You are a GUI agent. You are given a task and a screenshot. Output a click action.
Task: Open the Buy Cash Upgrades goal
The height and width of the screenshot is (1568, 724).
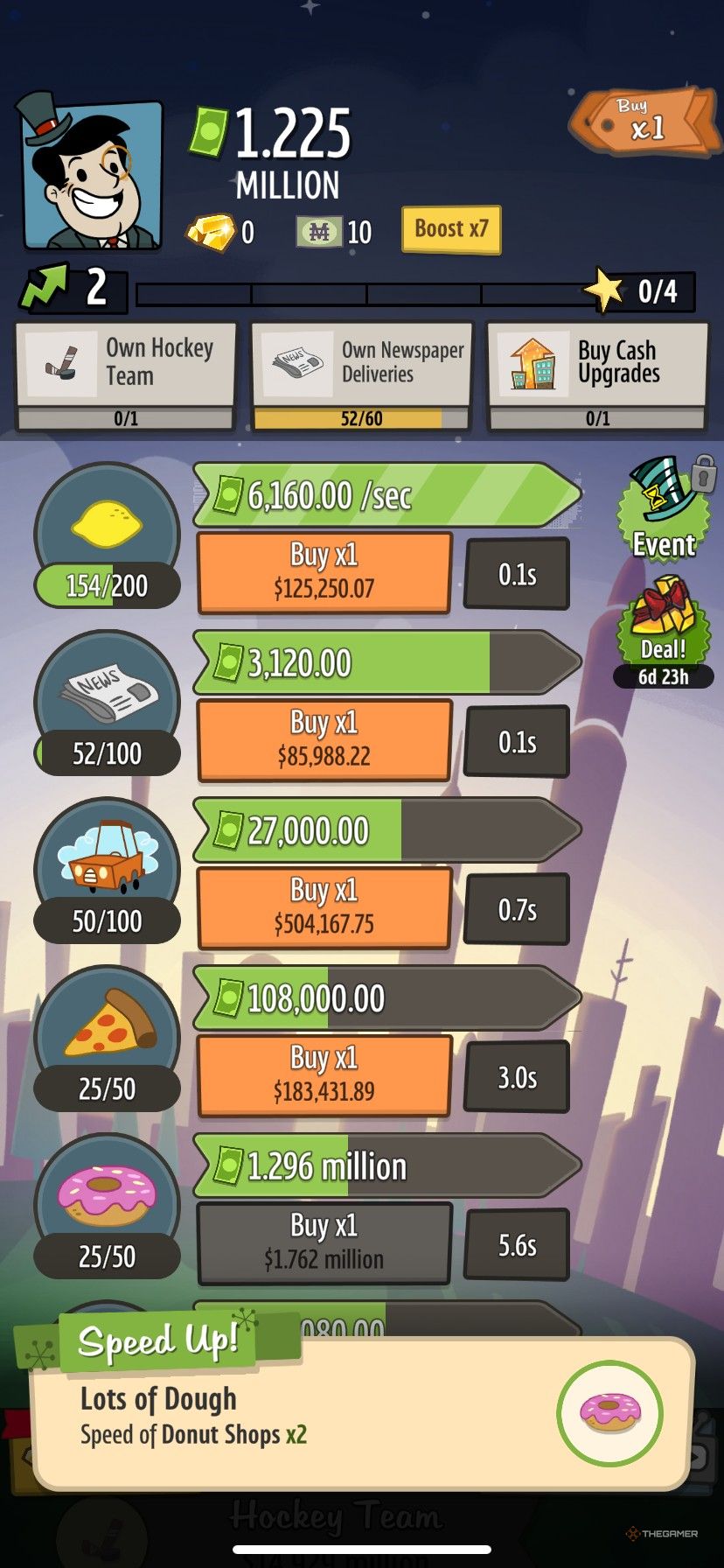pos(598,374)
